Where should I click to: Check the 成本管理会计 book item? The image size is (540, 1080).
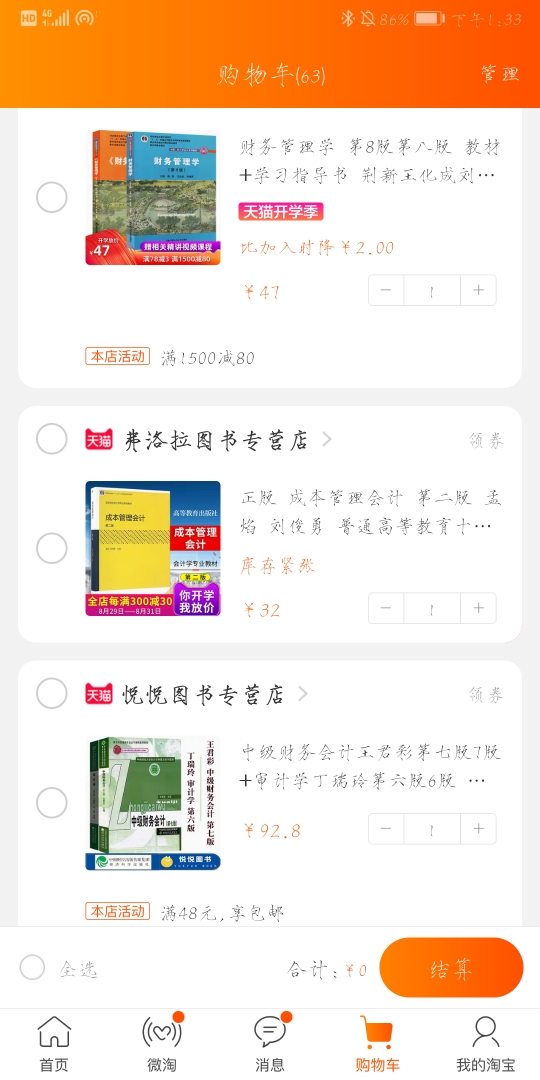click(x=52, y=548)
